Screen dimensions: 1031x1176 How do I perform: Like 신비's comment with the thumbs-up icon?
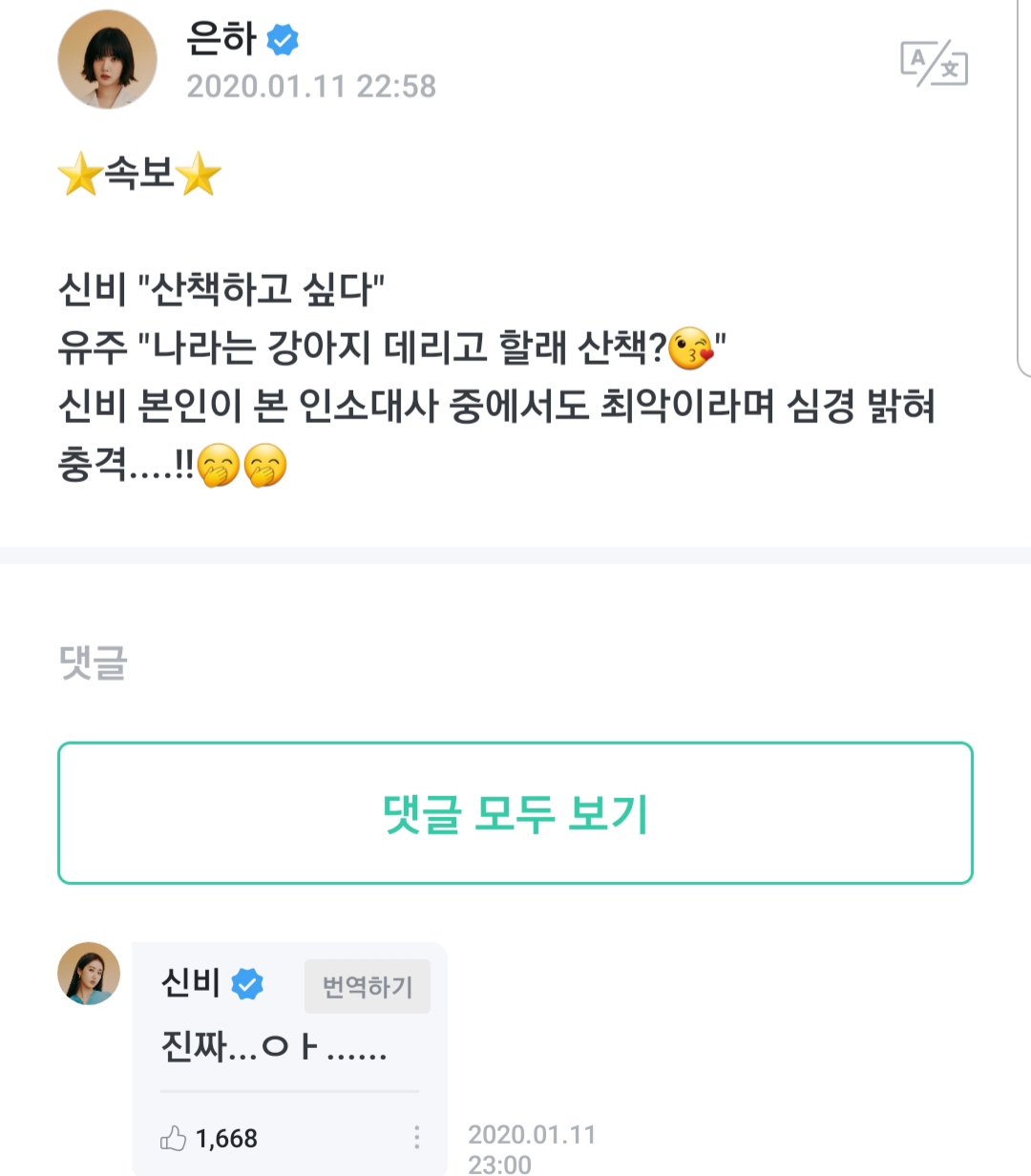click(x=173, y=1138)
